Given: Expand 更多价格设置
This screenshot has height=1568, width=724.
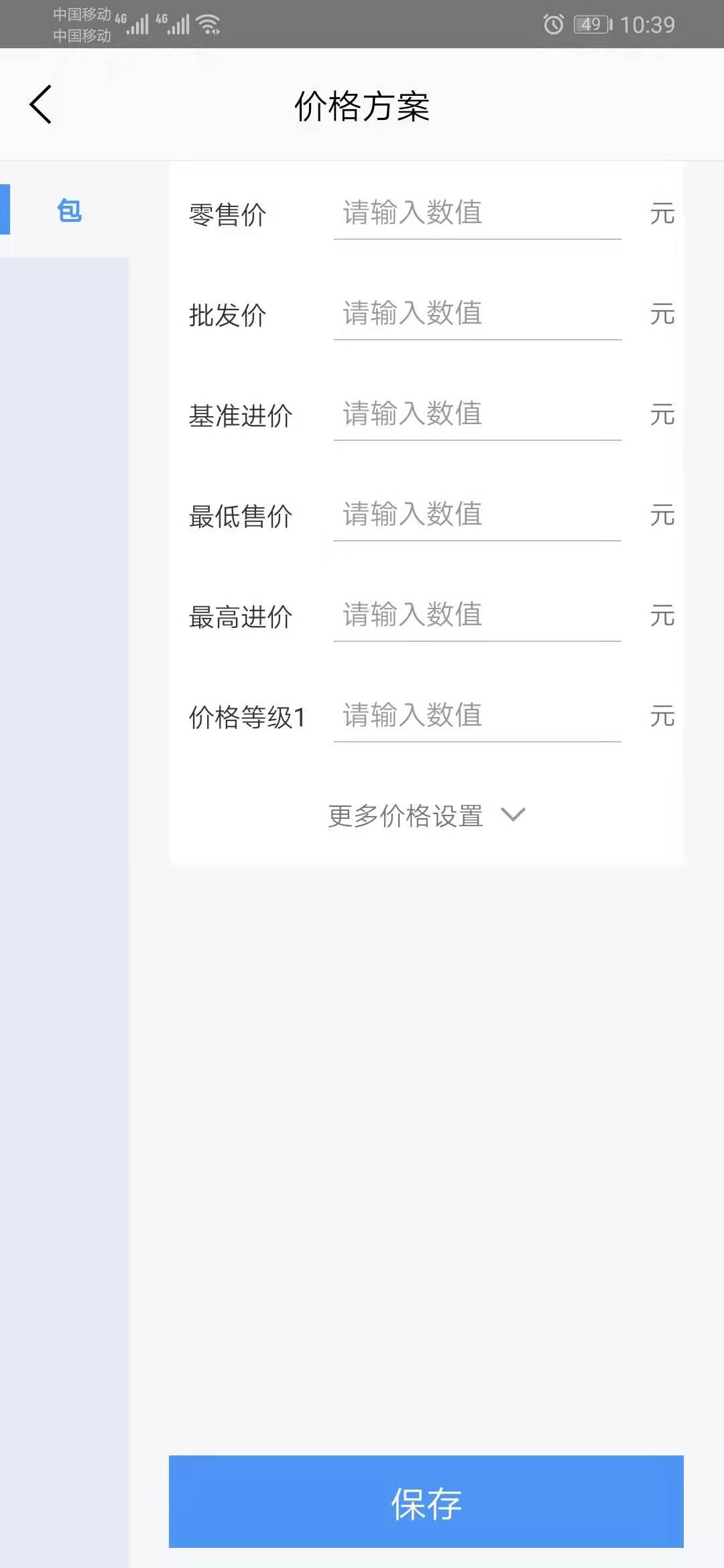Looking at the screenshot, I should point(426,815).
